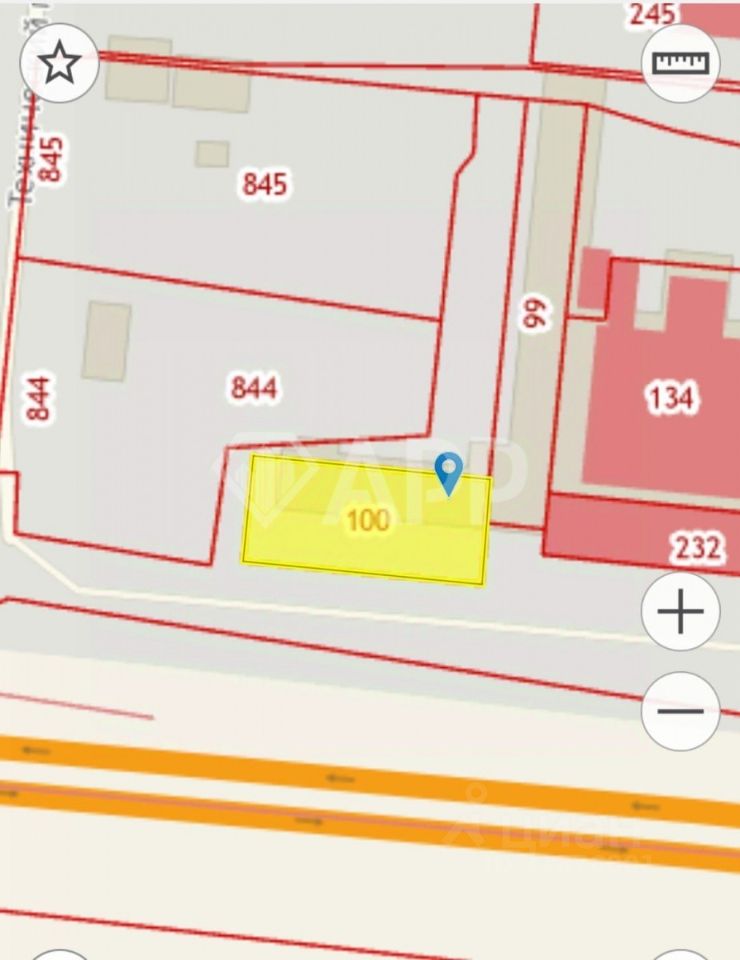Open the ruler measurement tool
740x960 pixels.
[680, 63]
